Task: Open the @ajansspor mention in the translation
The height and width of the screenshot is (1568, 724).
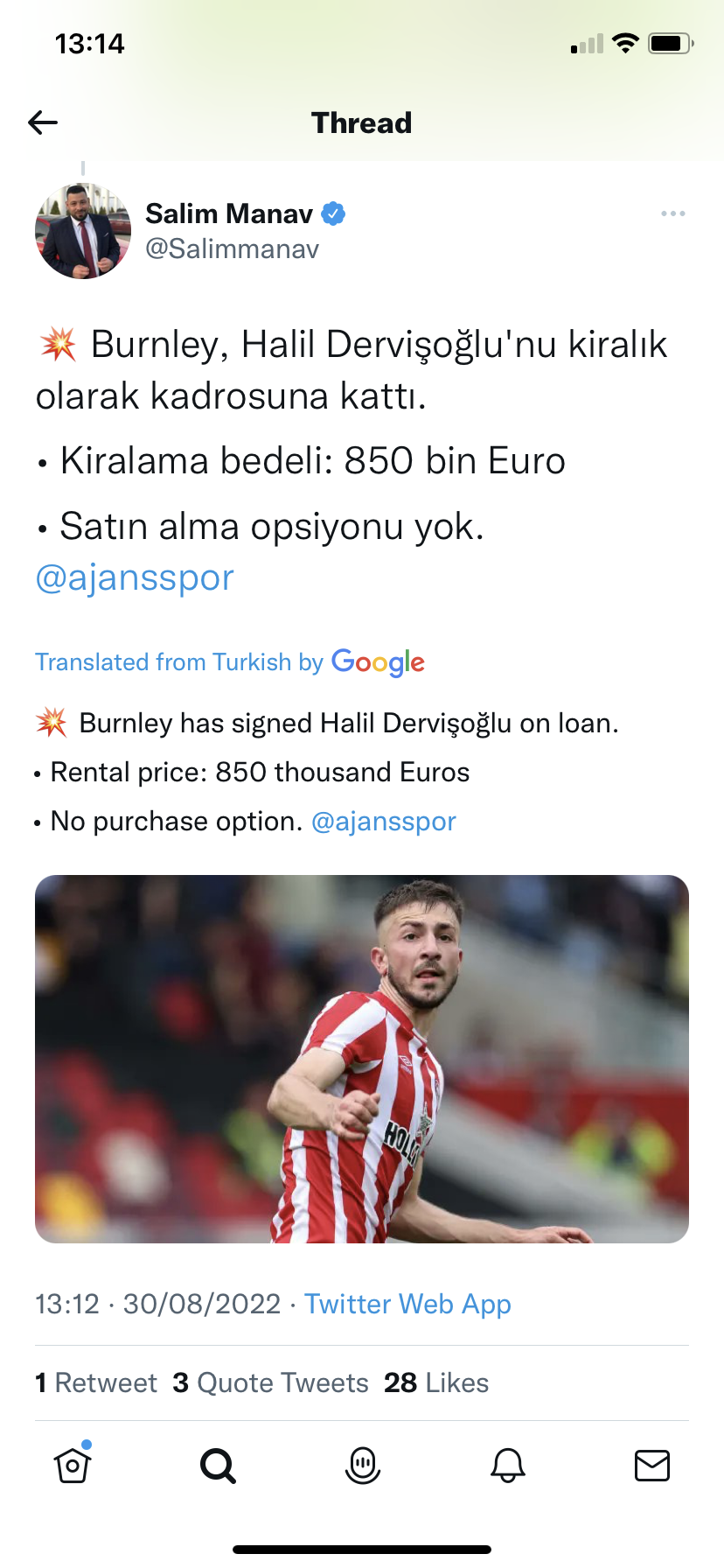Action: tap(383, 822)
